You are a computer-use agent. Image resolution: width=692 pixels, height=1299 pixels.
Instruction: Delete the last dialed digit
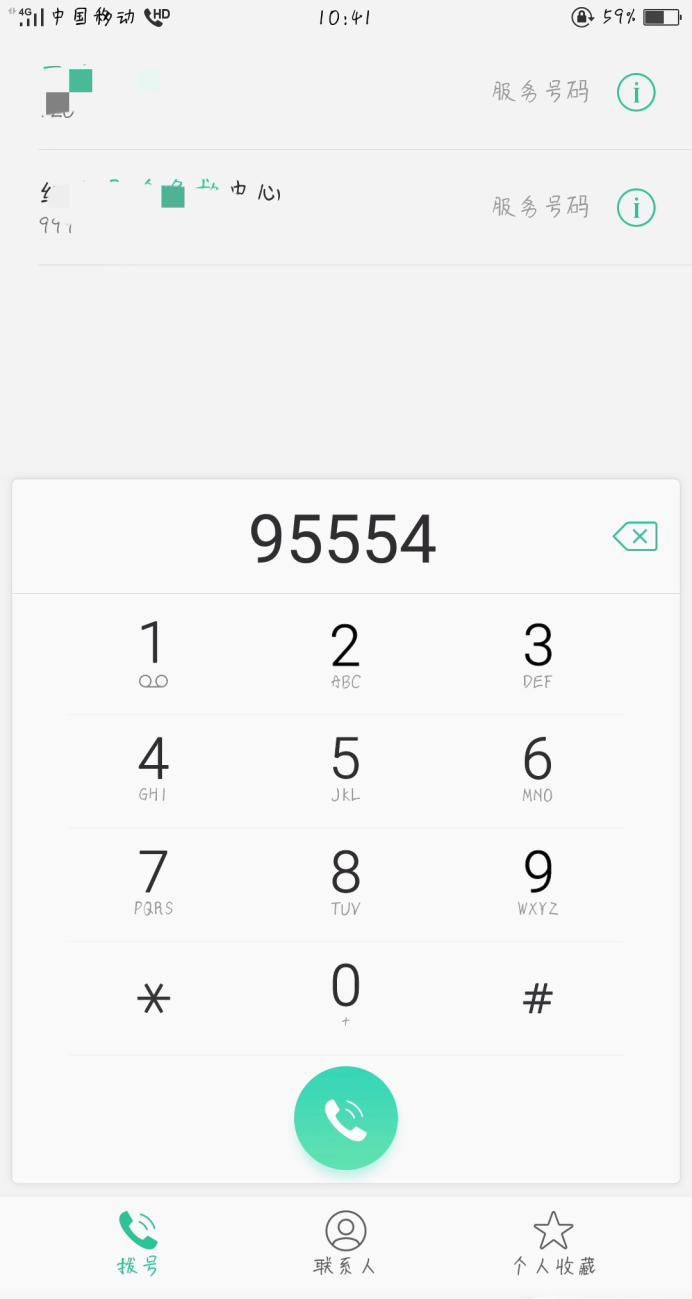635,537
